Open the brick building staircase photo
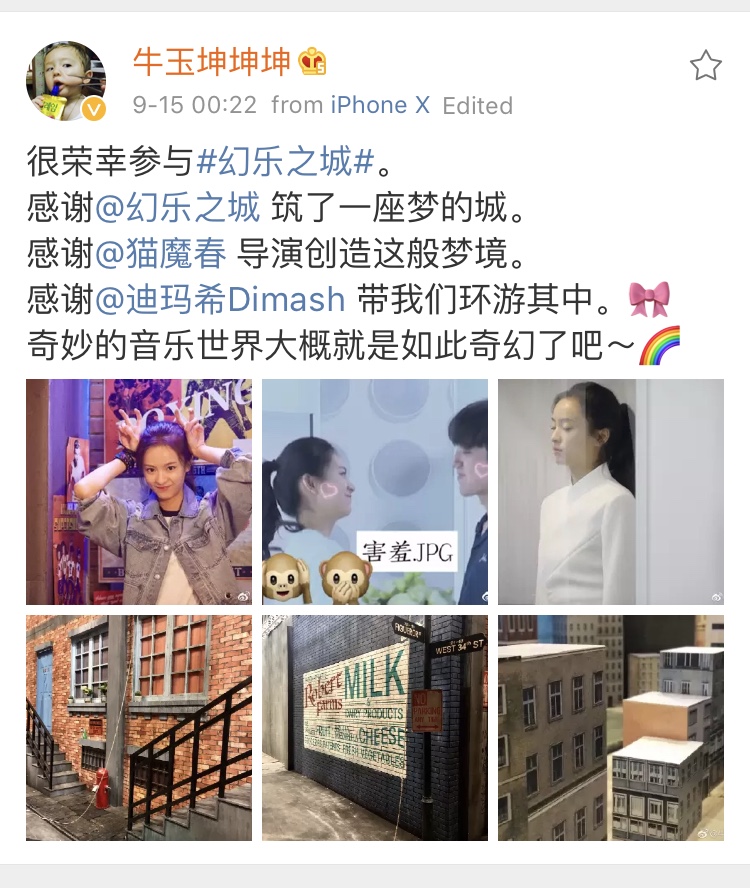This screenshot has height=888, width=750. click(x=139, y=728)
